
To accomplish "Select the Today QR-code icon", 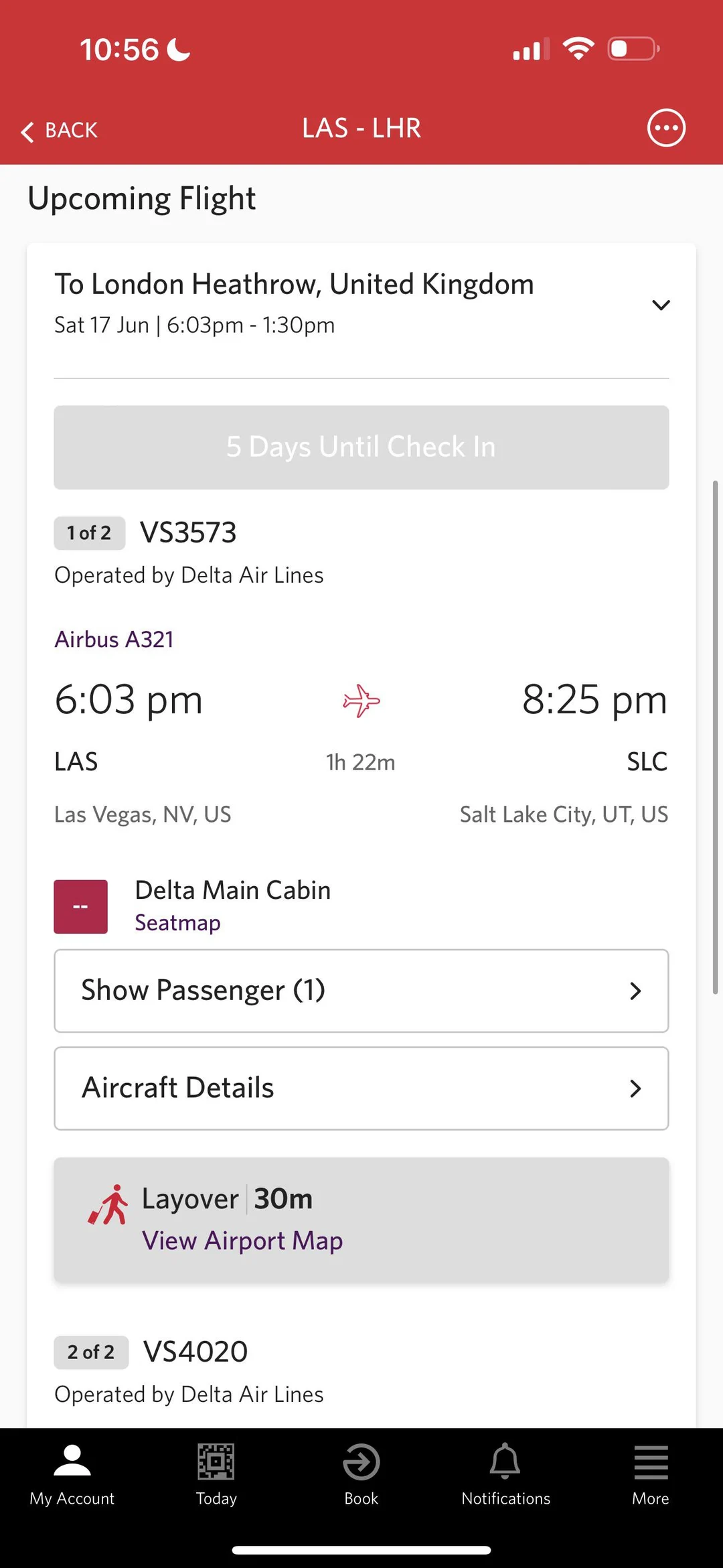I will tap(216, 1476).
